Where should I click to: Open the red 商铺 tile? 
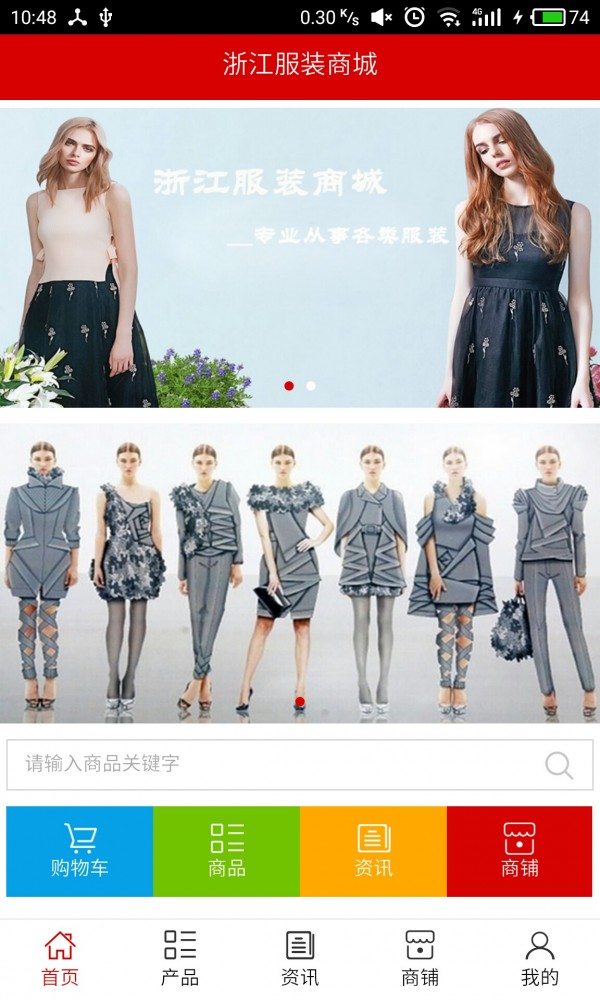coord(520,851)
